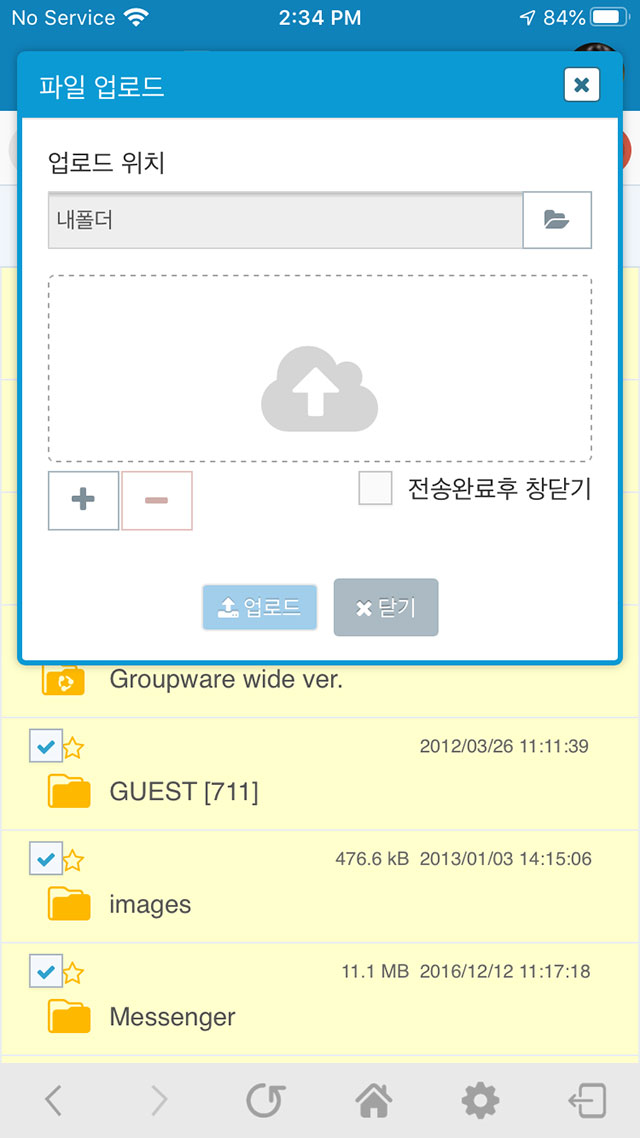Open settings with the gear icon
This screenshot has width=640, height=1138.
click(480, 1101)
